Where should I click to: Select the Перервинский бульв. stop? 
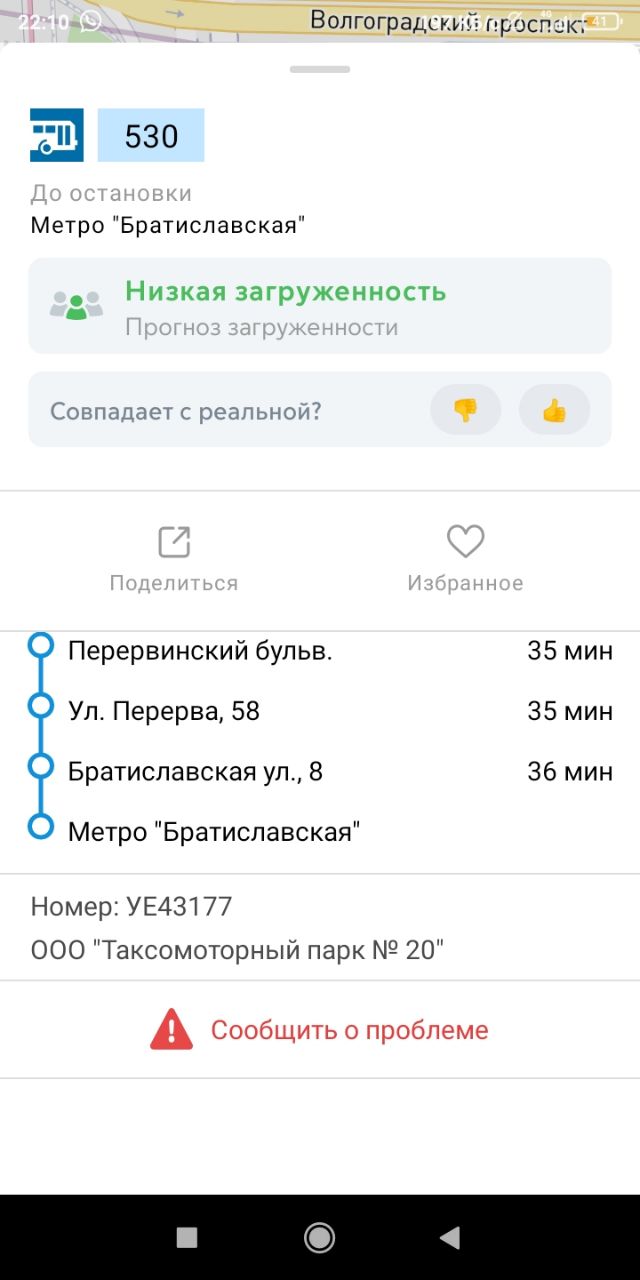pyautogui.click(x=320, y=651)
